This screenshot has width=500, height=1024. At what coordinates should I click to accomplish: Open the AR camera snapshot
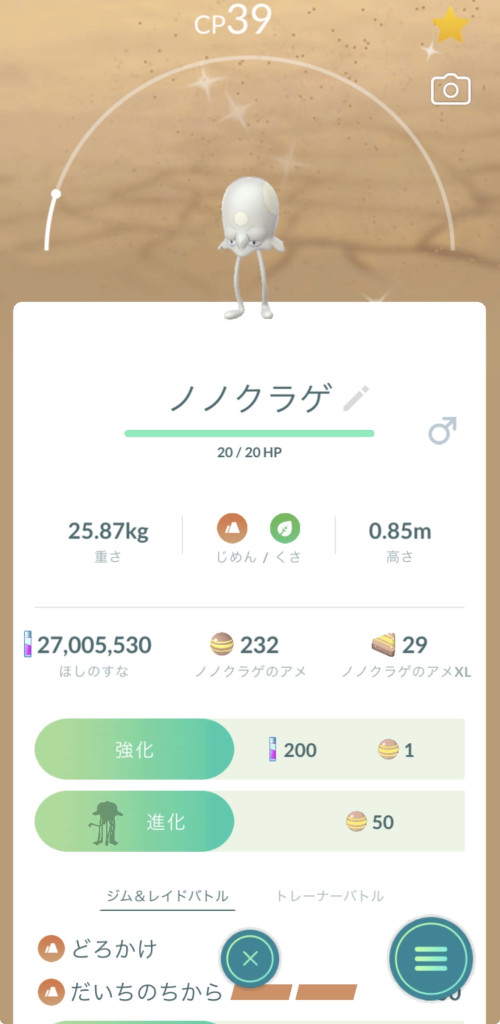[451, 89]
